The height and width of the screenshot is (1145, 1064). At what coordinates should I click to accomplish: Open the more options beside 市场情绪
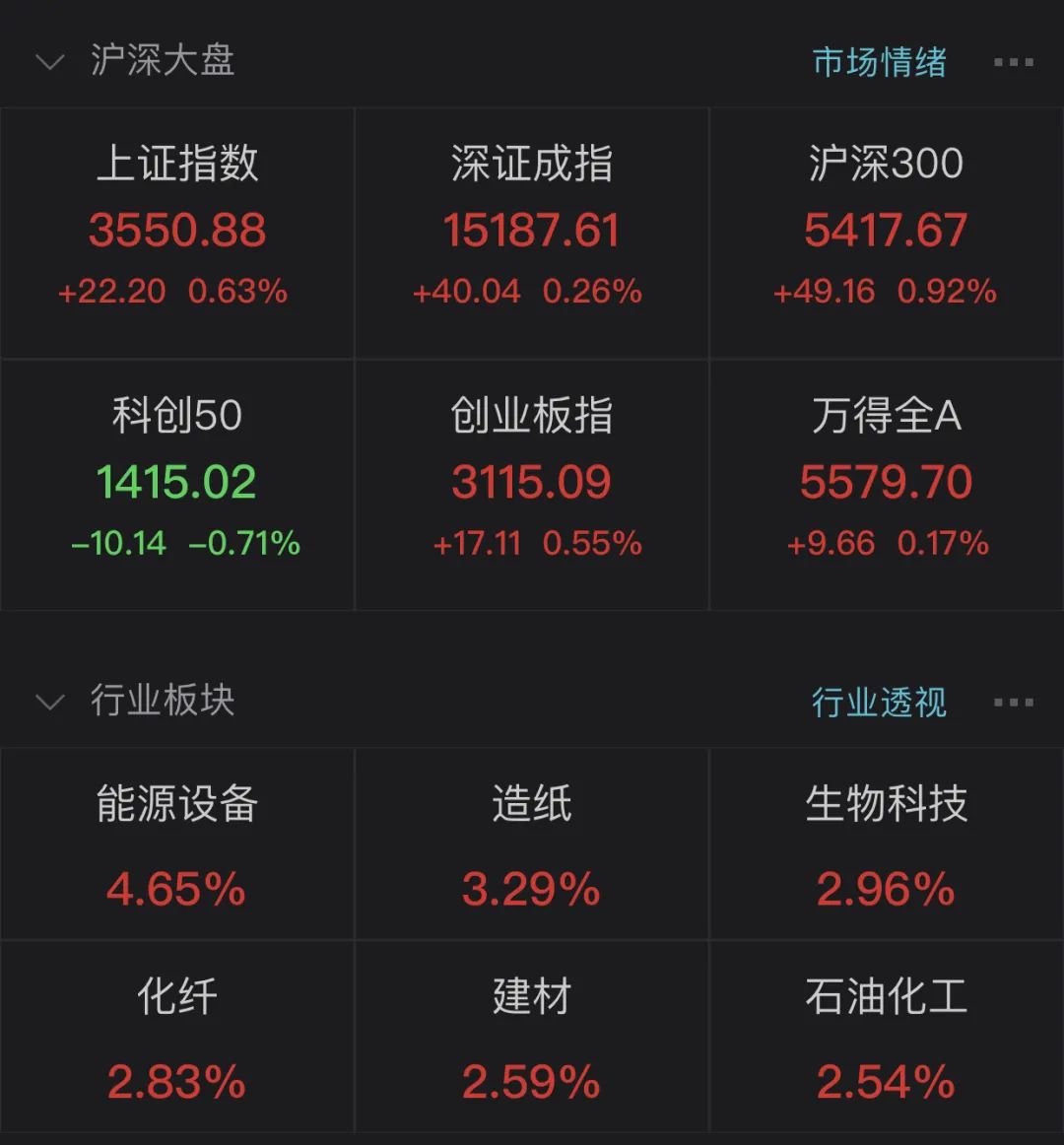tap(1013, 62)
